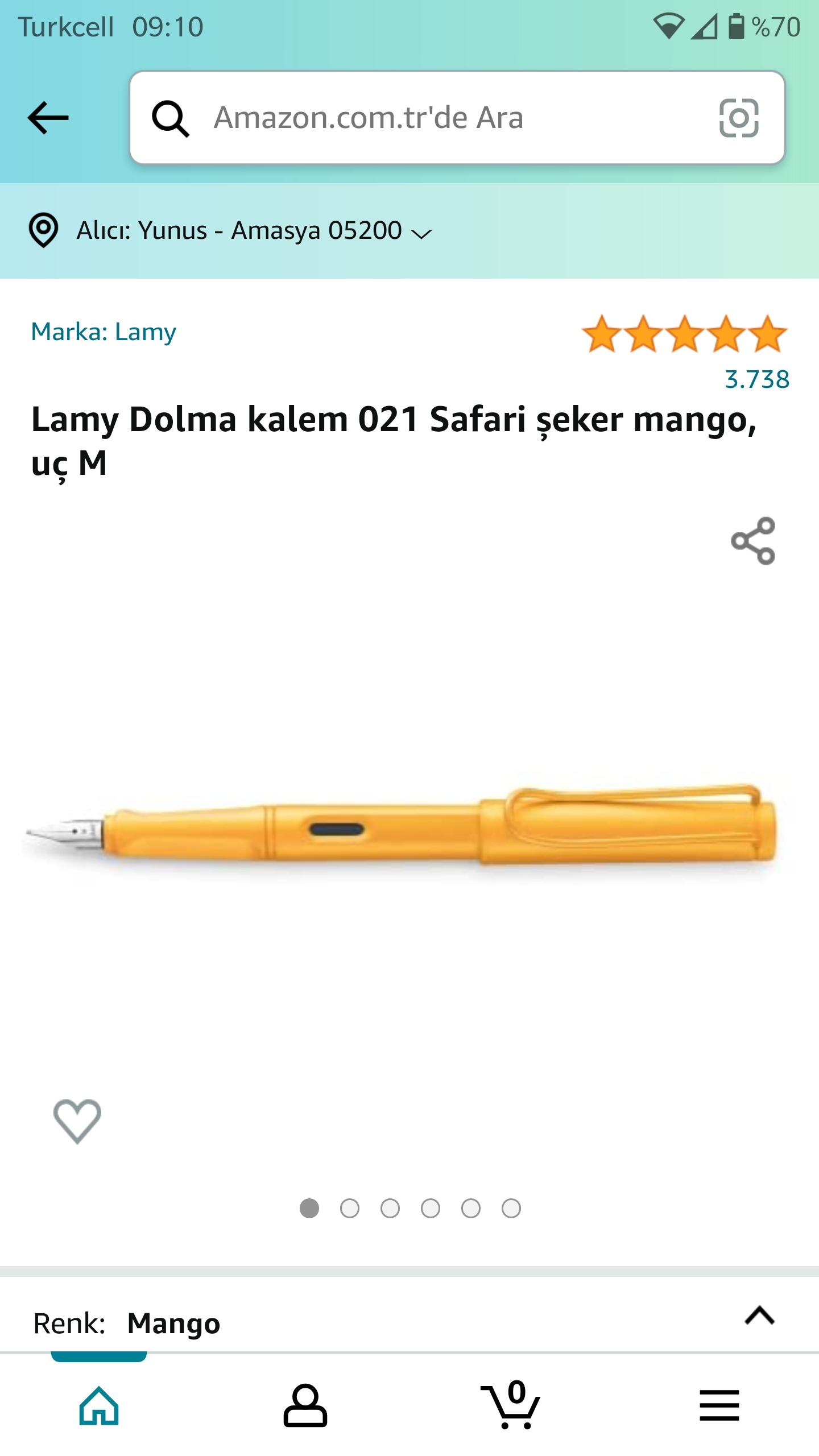
Task: Collapse the Renk: Mango color section
Action: pos(760,1316)
